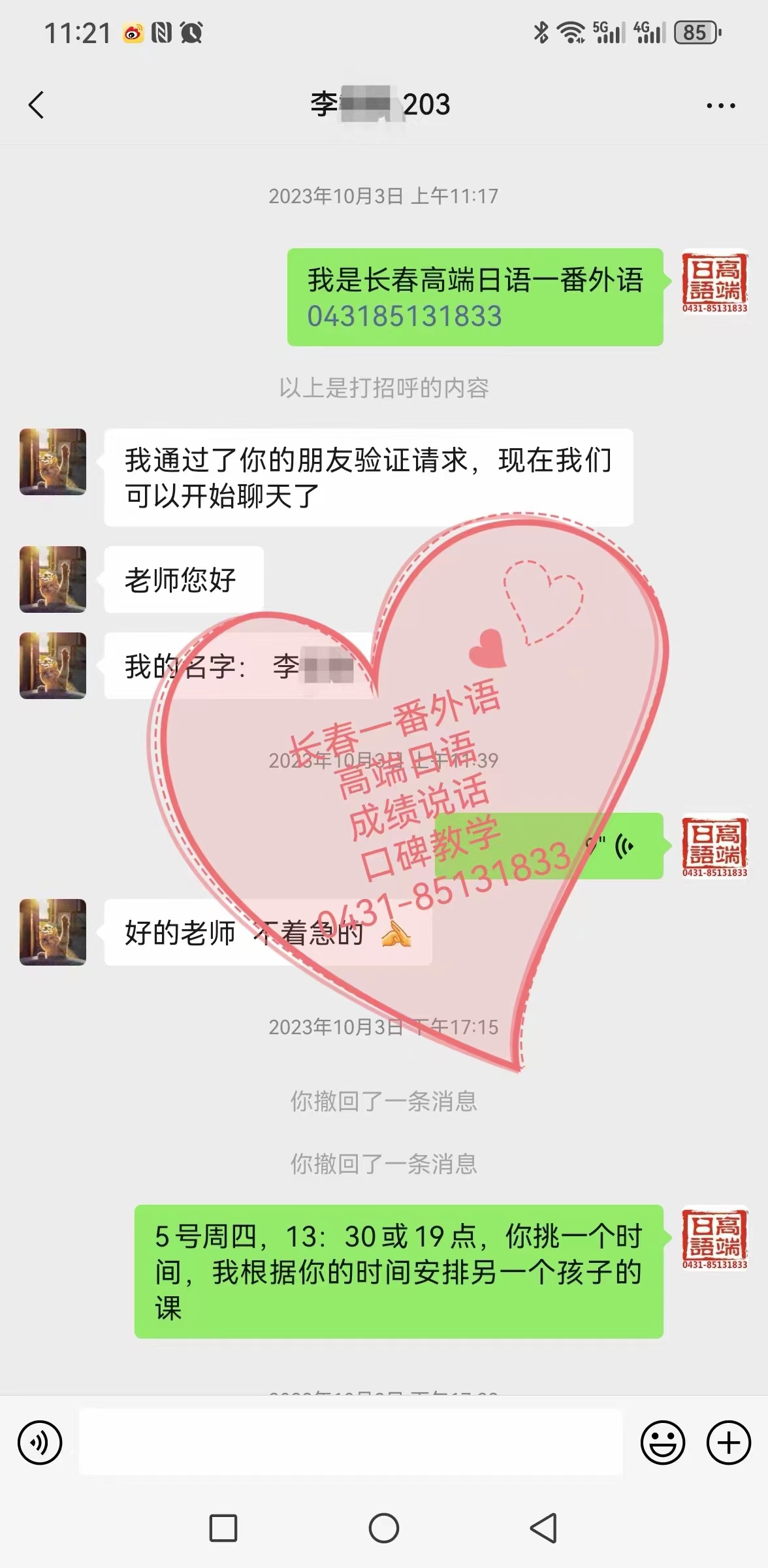Open the emoji sticker panel
The width and height of the screenshot is (768, 1568).
coord(662,1443)
